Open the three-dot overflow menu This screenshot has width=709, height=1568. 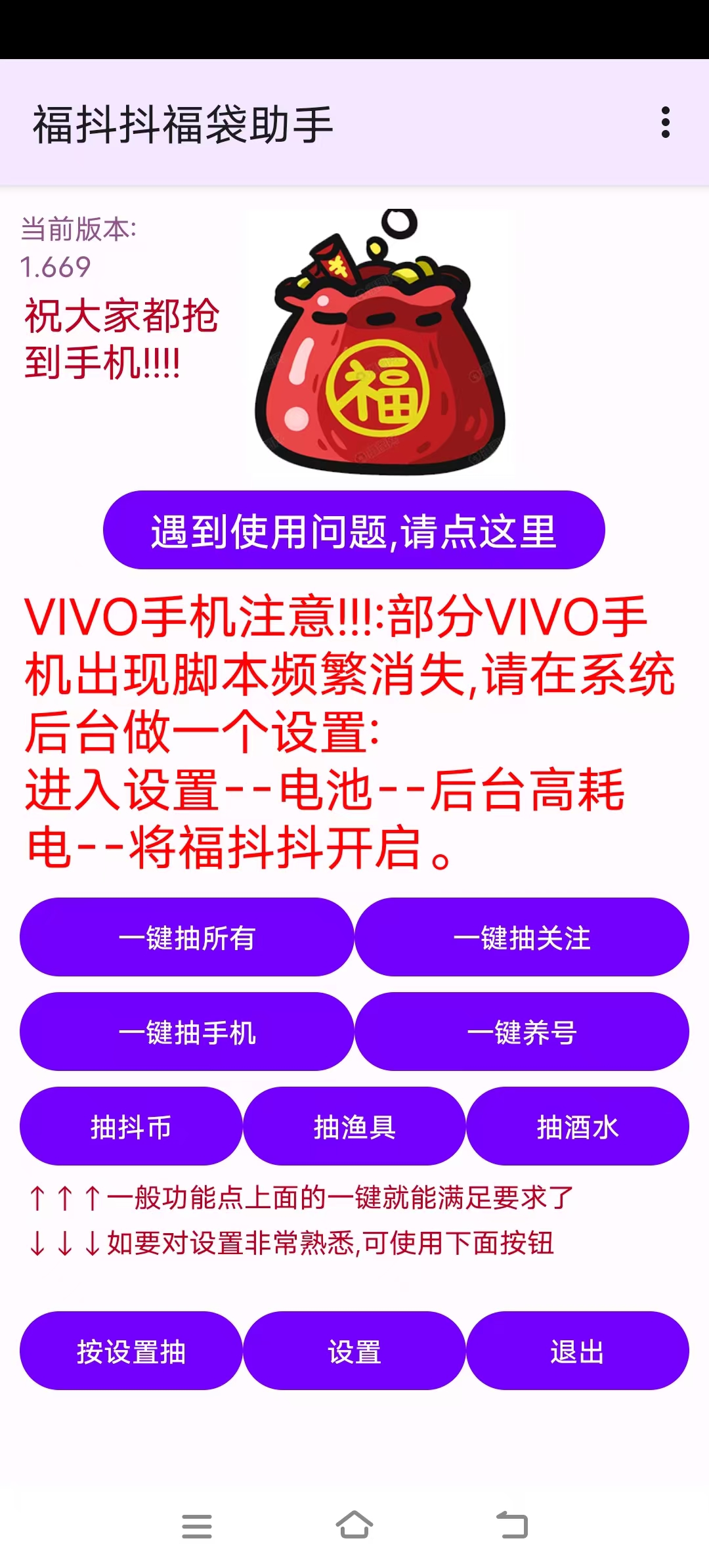(x=666, y=123)
